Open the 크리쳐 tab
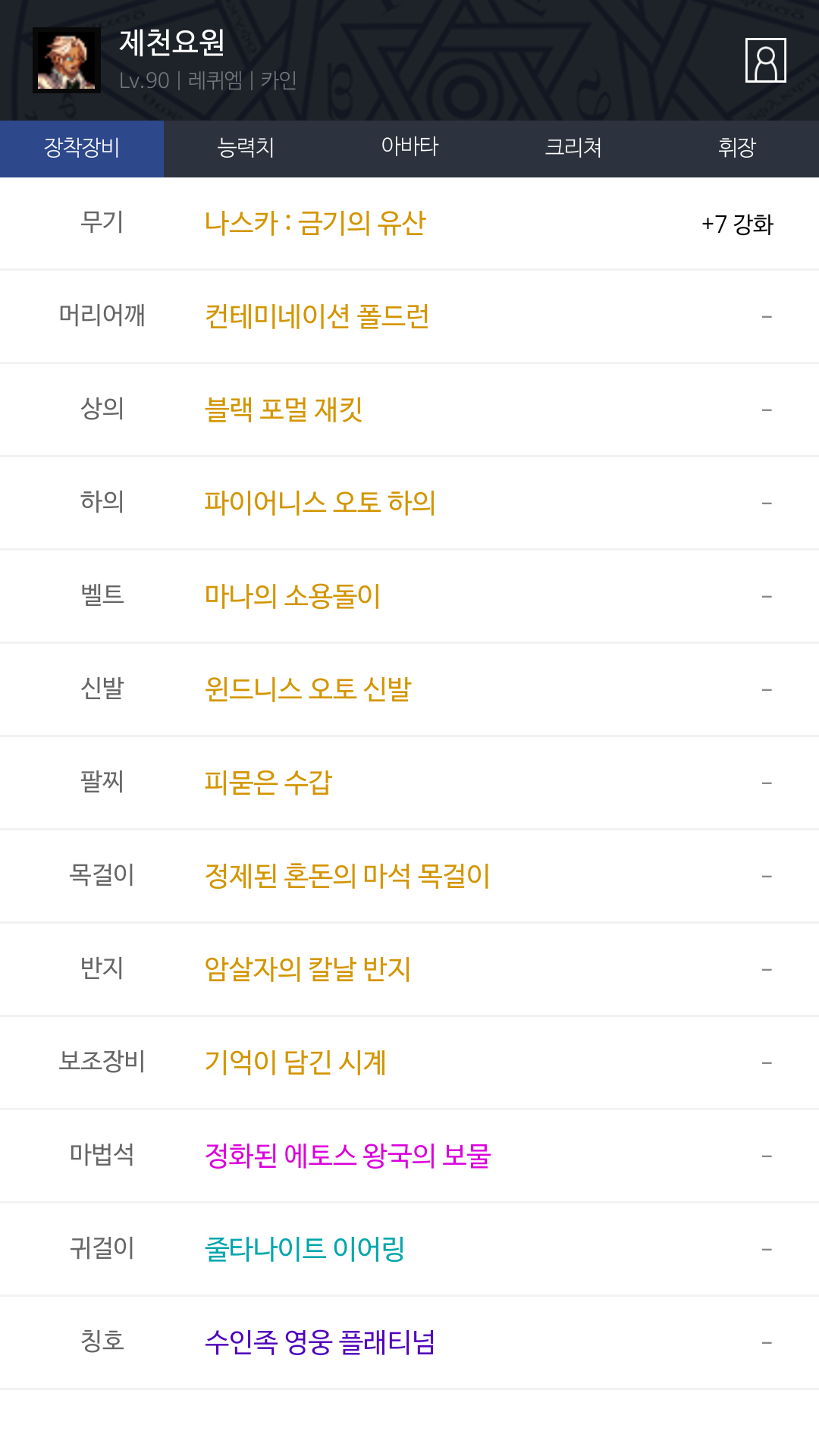The image size is (819, 1456). pyautogui.click(x=573, y=148)
